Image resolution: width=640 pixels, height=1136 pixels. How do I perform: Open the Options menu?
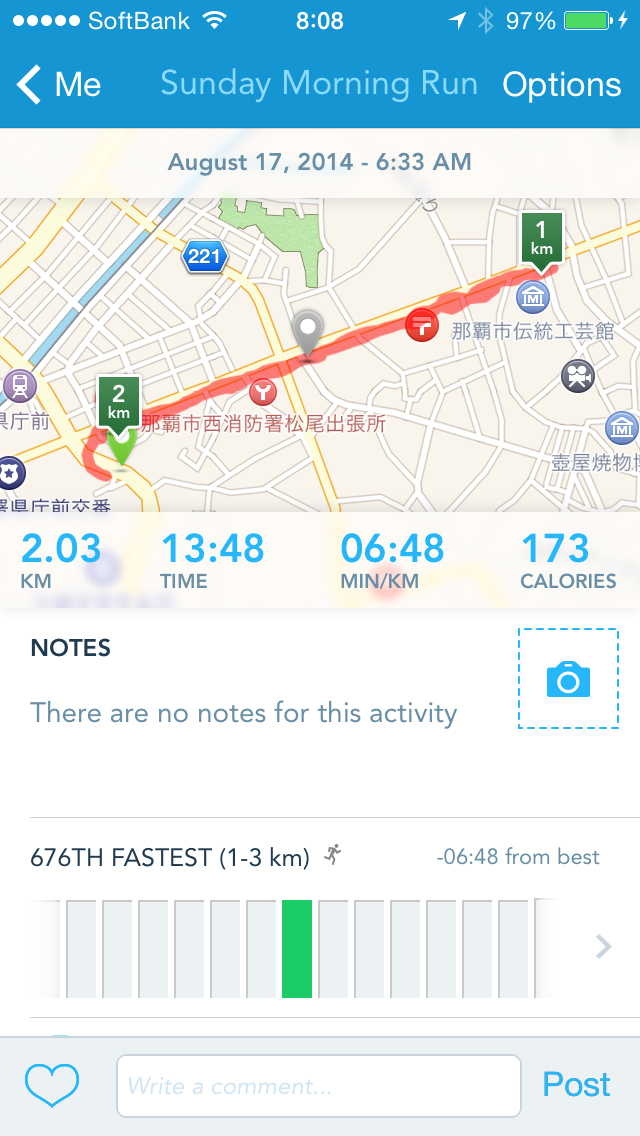[561, 85]
